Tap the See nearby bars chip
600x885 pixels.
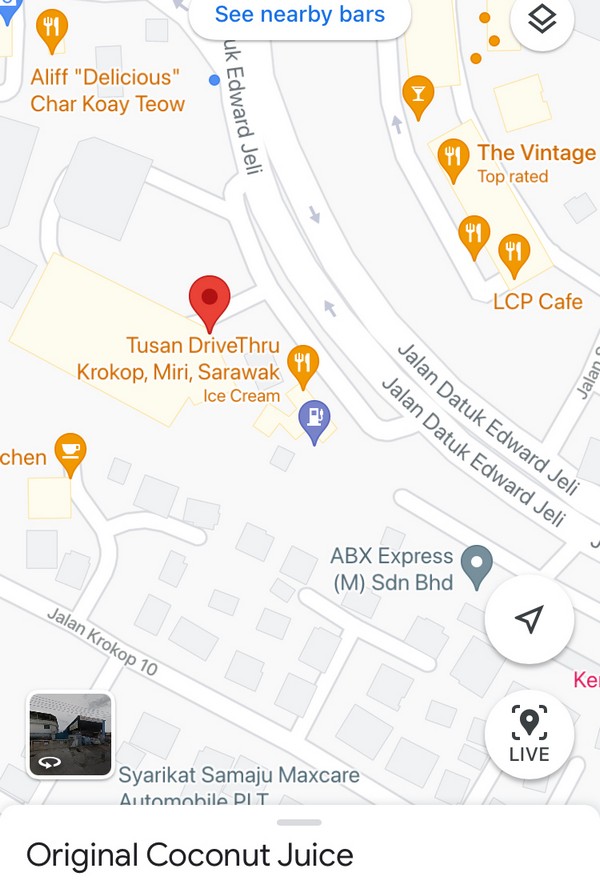tap(299, 15)
